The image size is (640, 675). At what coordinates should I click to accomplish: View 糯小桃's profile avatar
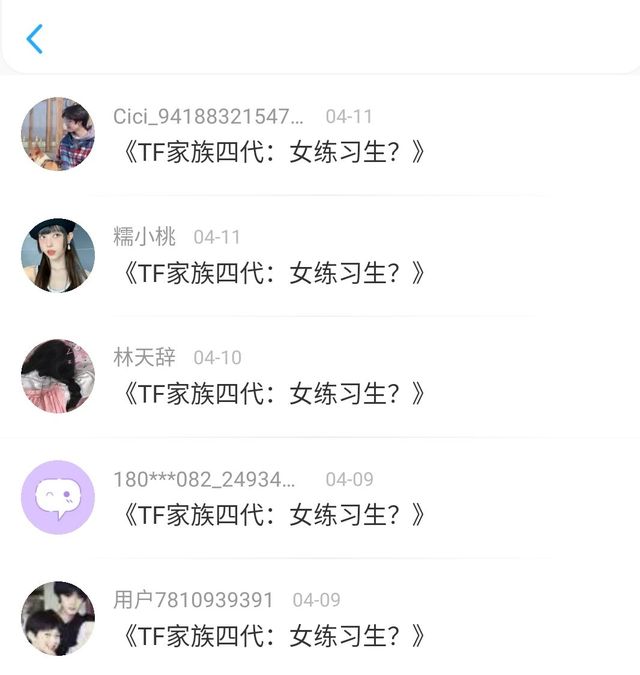click(x=58, y=255)
